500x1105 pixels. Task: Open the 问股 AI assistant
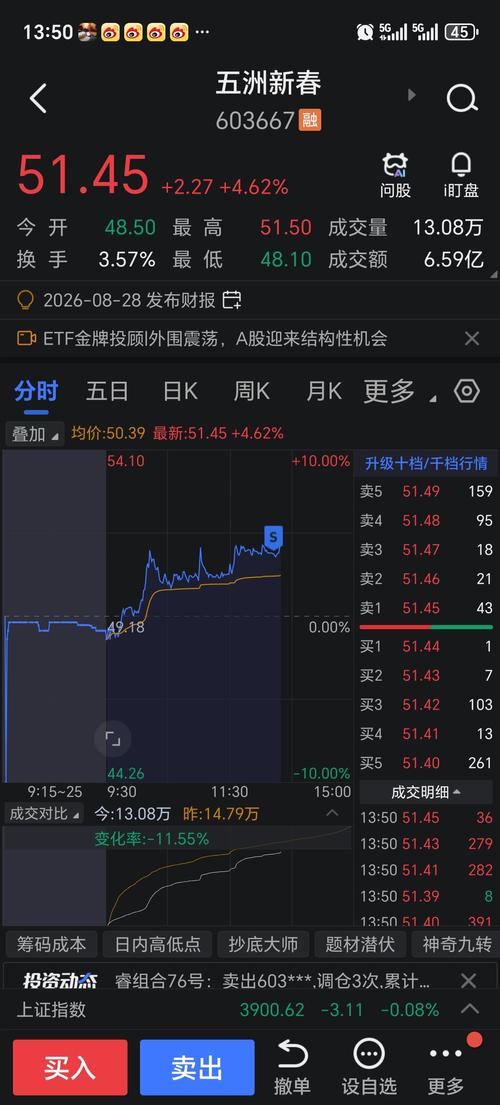click(395, 175)
